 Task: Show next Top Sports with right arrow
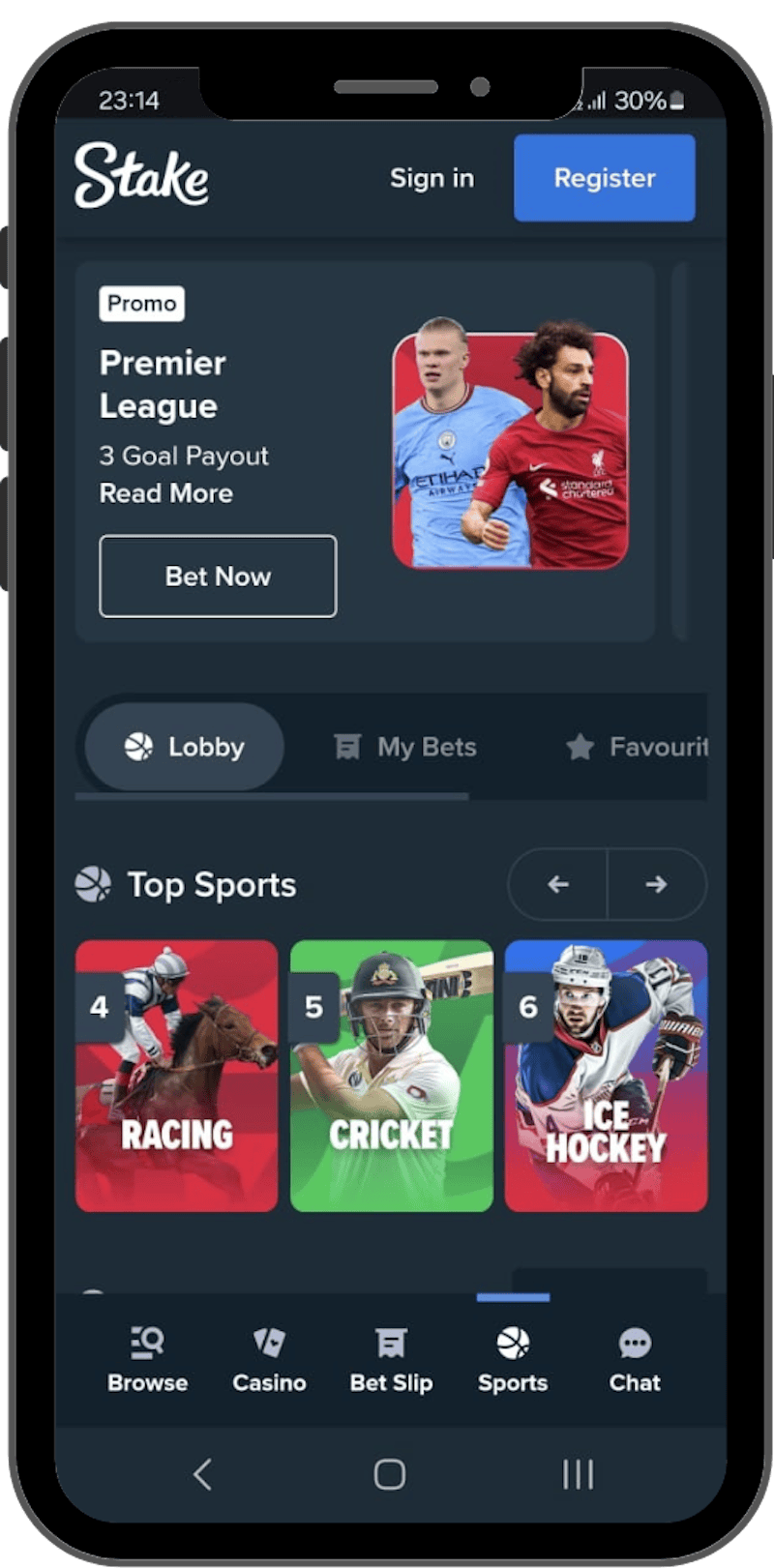656,884
